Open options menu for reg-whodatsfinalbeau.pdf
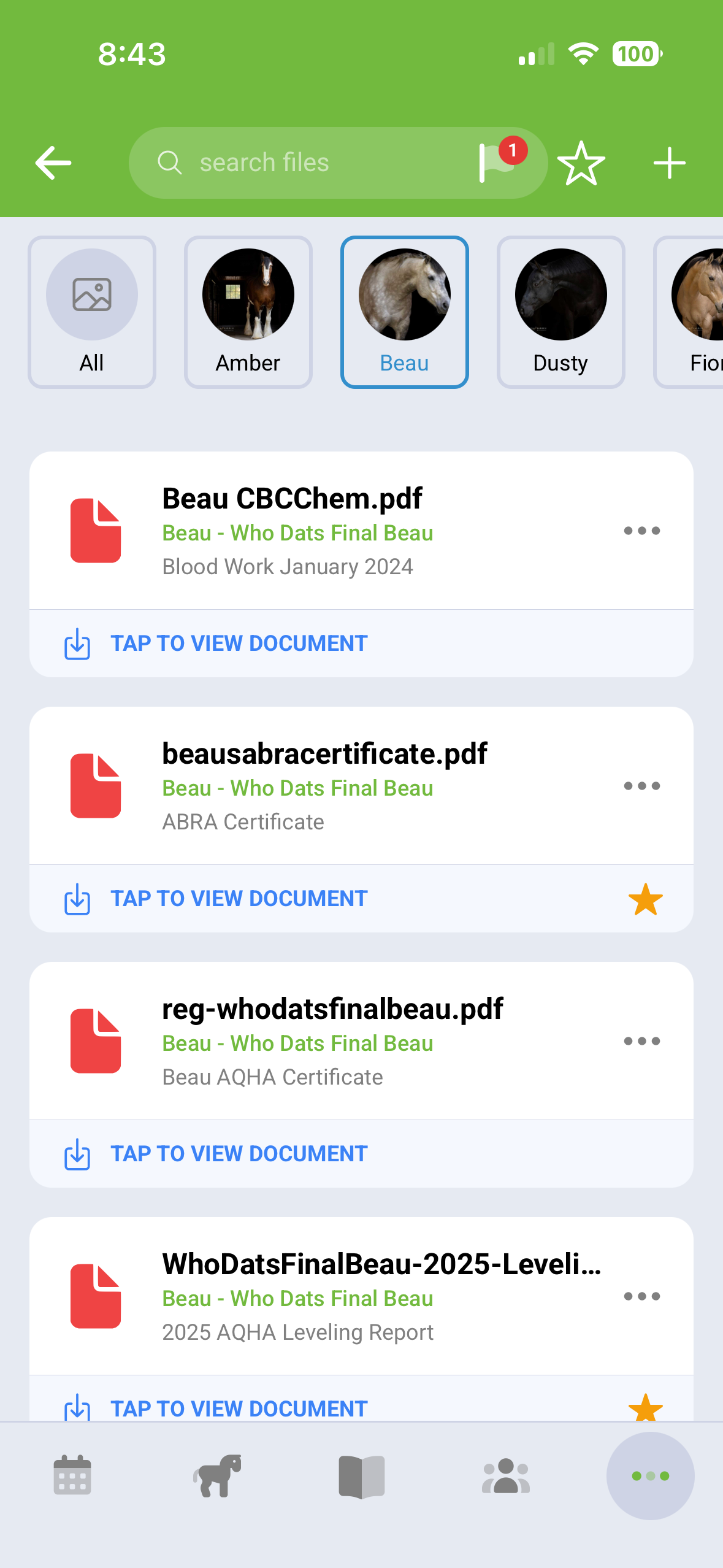This screenshot has width=723, height=1568. point(641,1041)
